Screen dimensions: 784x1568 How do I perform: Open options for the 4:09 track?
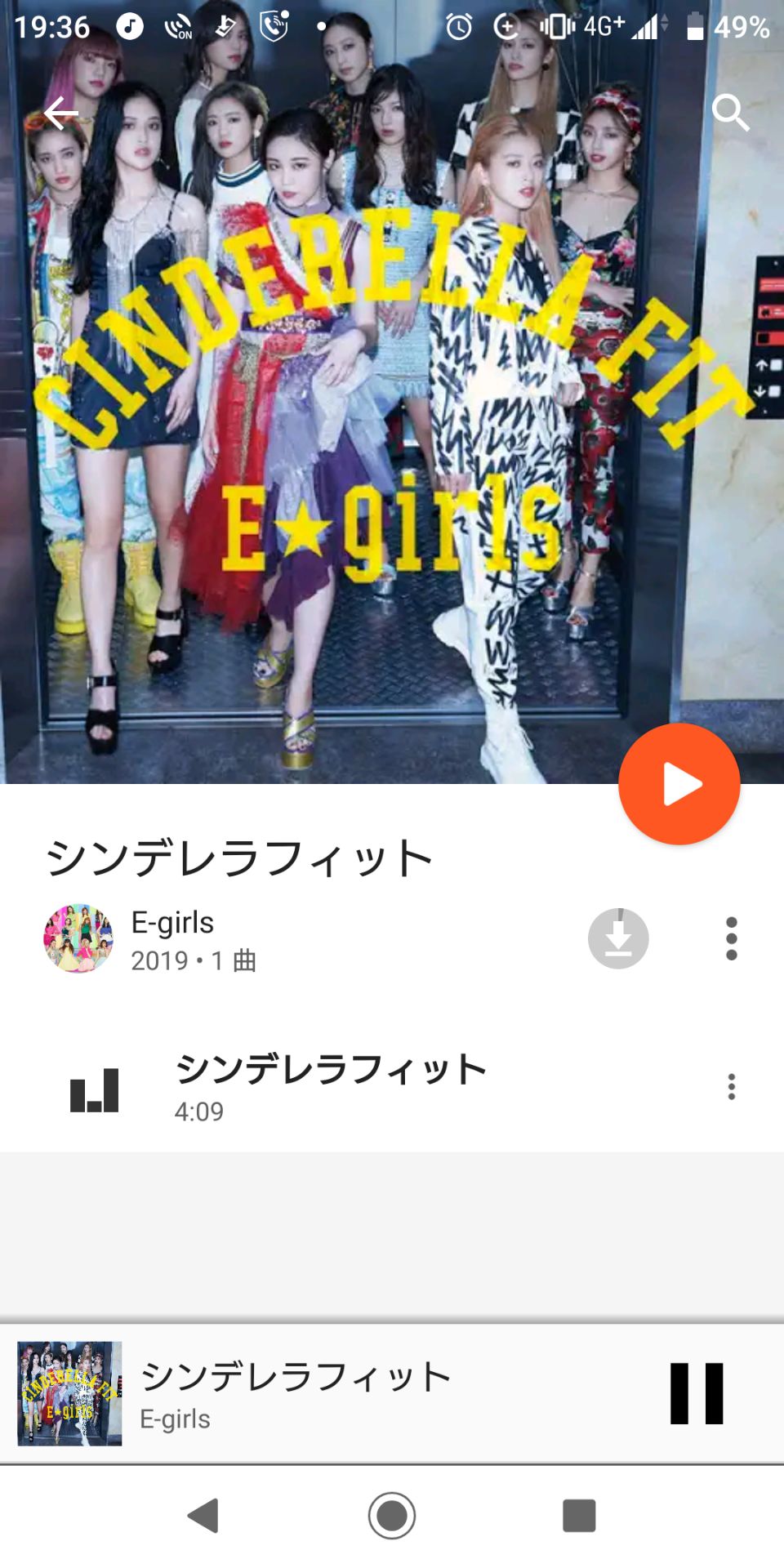pos(731,1087)
